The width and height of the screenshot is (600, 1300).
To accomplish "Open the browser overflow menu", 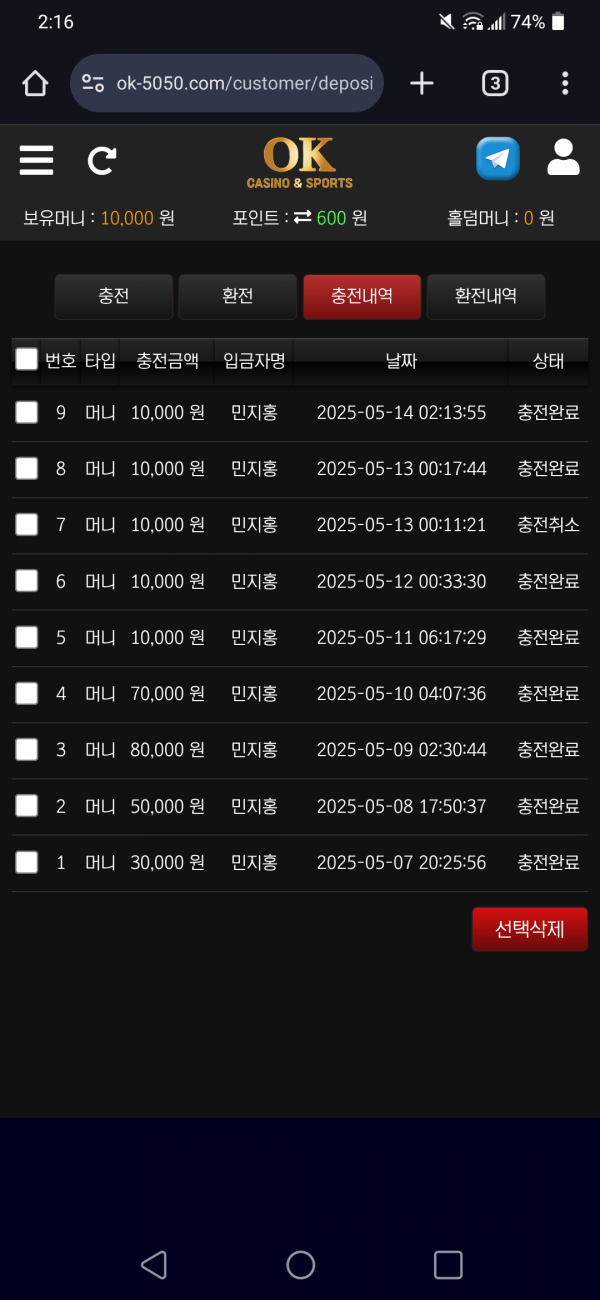I will [x=565, y=83].
